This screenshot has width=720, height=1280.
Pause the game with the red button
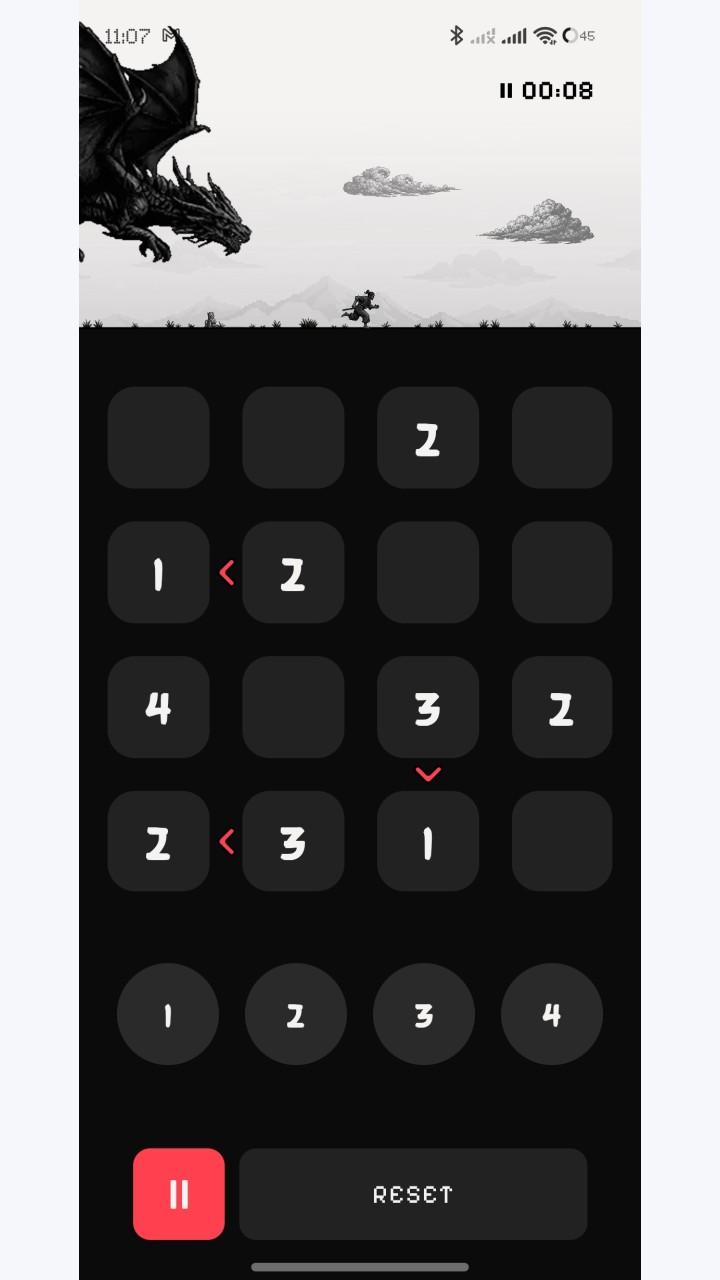[179, 1194]
